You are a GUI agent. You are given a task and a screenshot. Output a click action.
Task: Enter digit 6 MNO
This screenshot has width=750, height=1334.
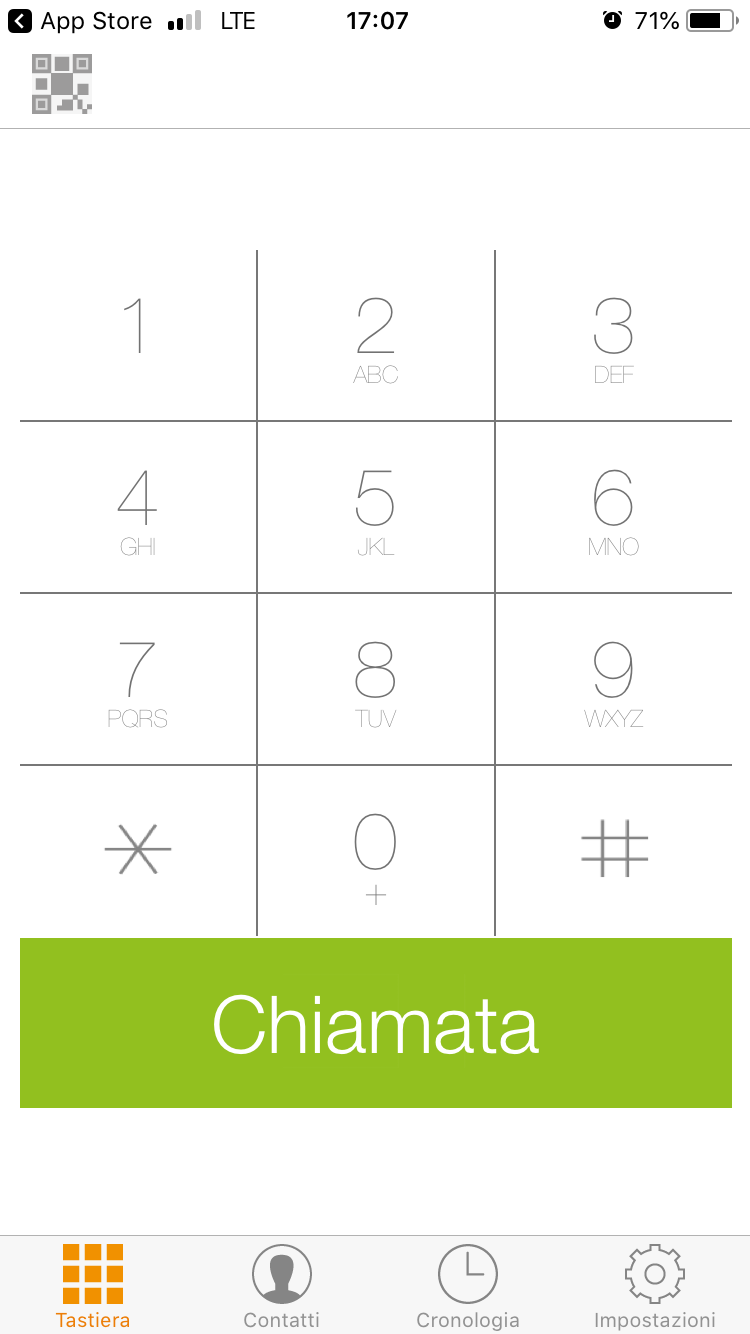tap(614, 507)
